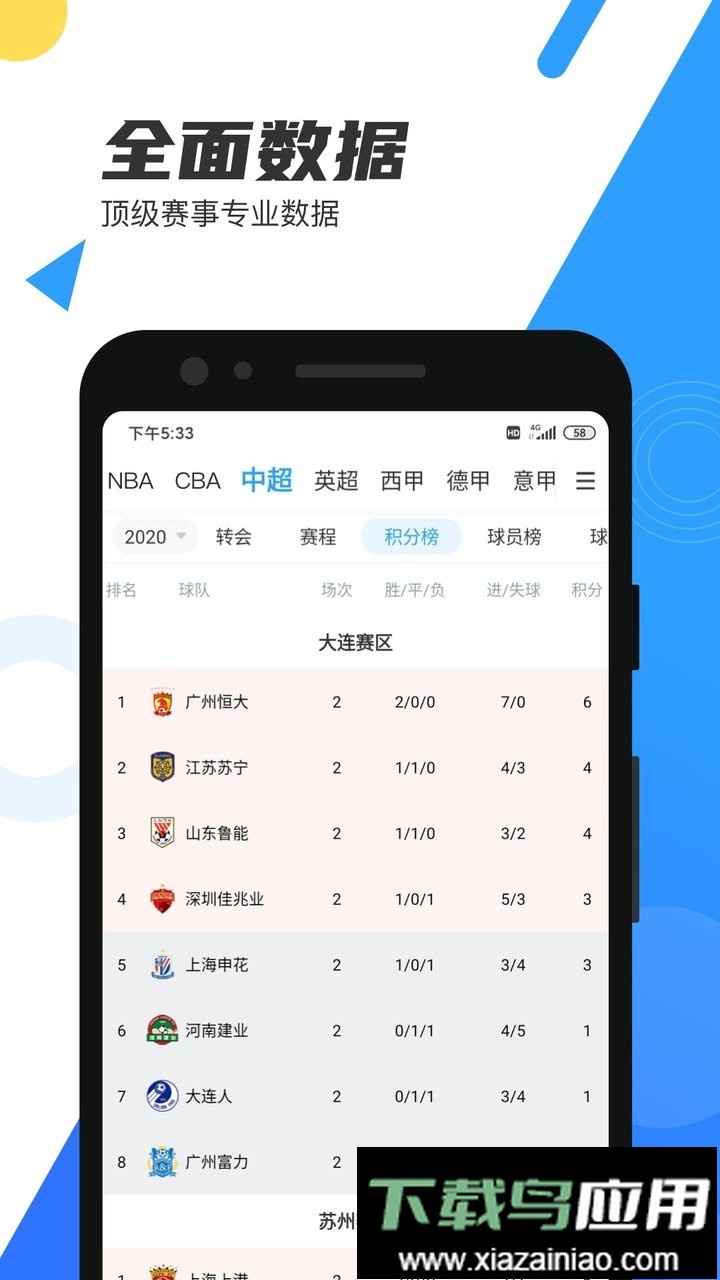Select the 英超 league tab

(x=337, y=481)
